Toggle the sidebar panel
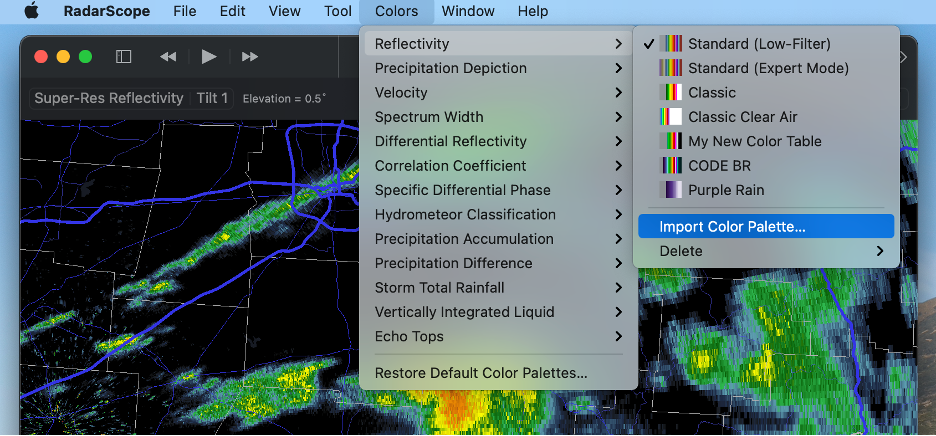This screenshot has width=936, height=436. [x=123, y=56]
